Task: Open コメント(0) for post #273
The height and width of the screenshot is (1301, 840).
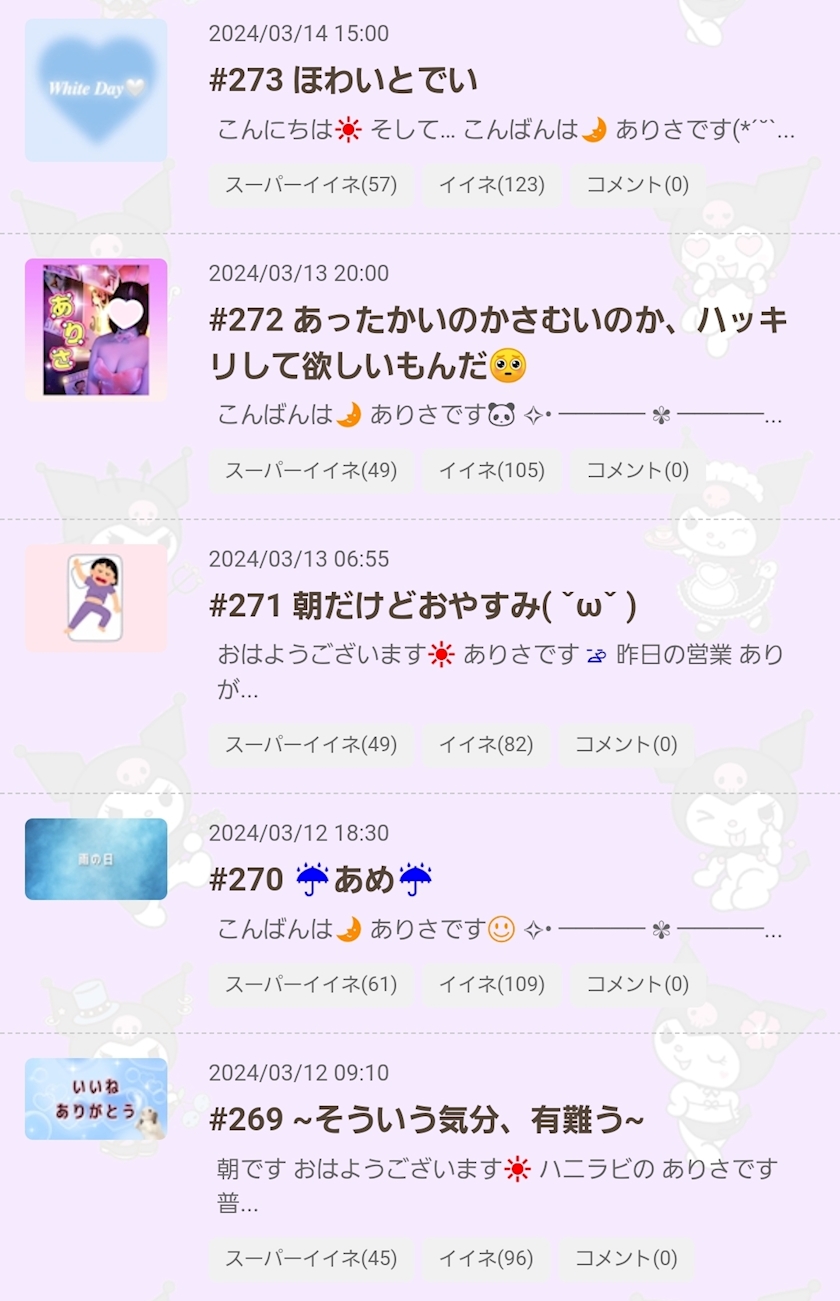Action: [637, 185]
